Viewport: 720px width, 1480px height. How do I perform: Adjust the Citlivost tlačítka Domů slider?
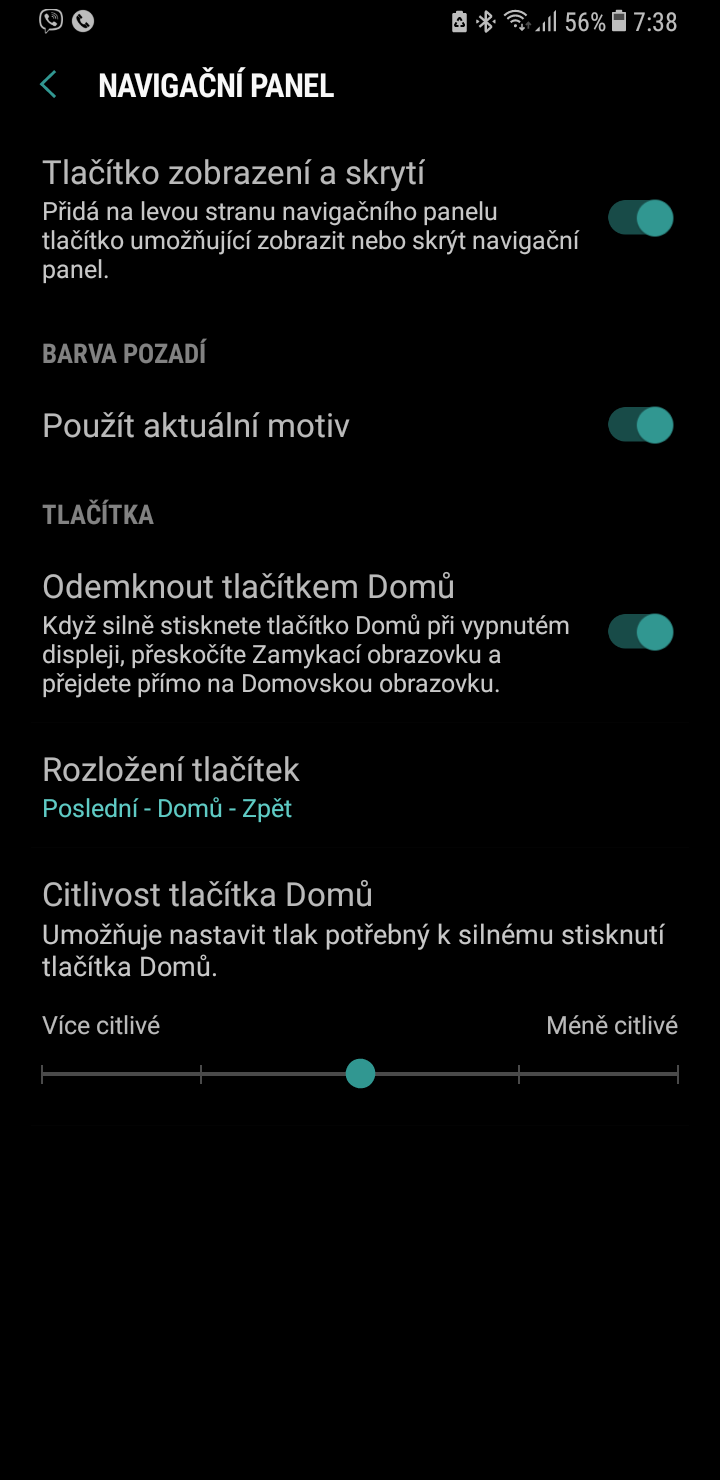click(x=360, y=1073)
